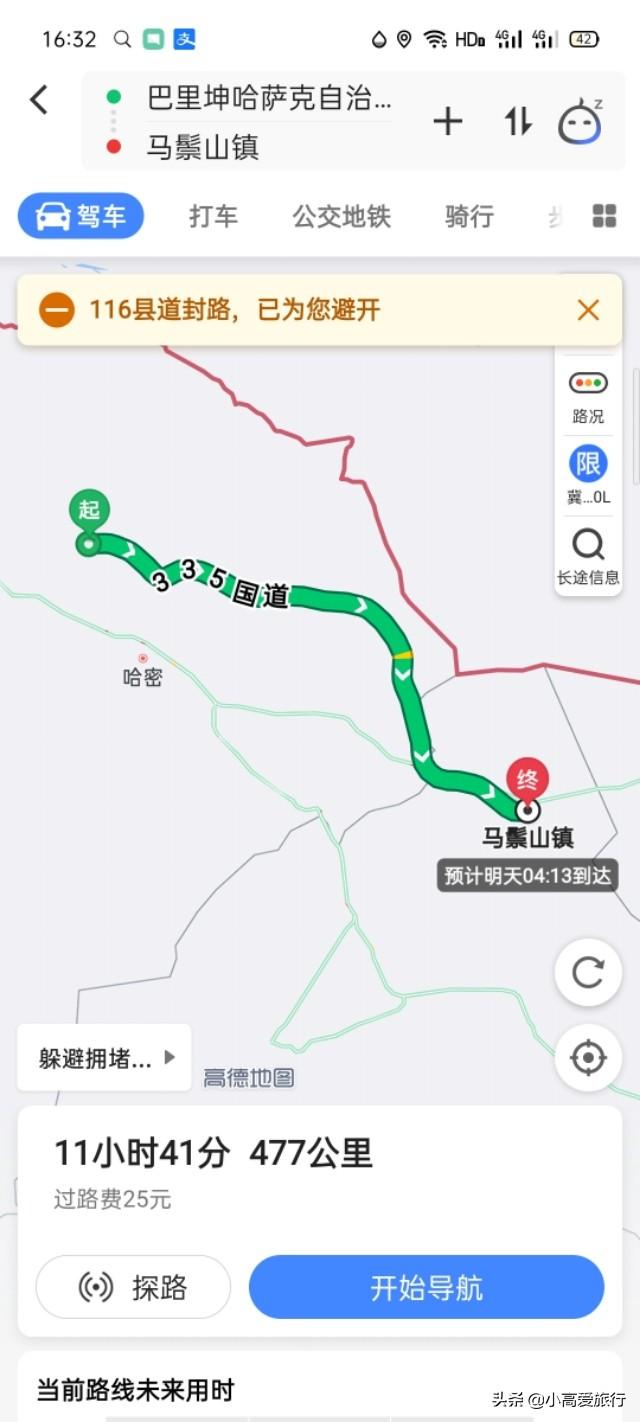Refresh the route
The height and width of the screenshot is (1422, 640).
(588, 973)
